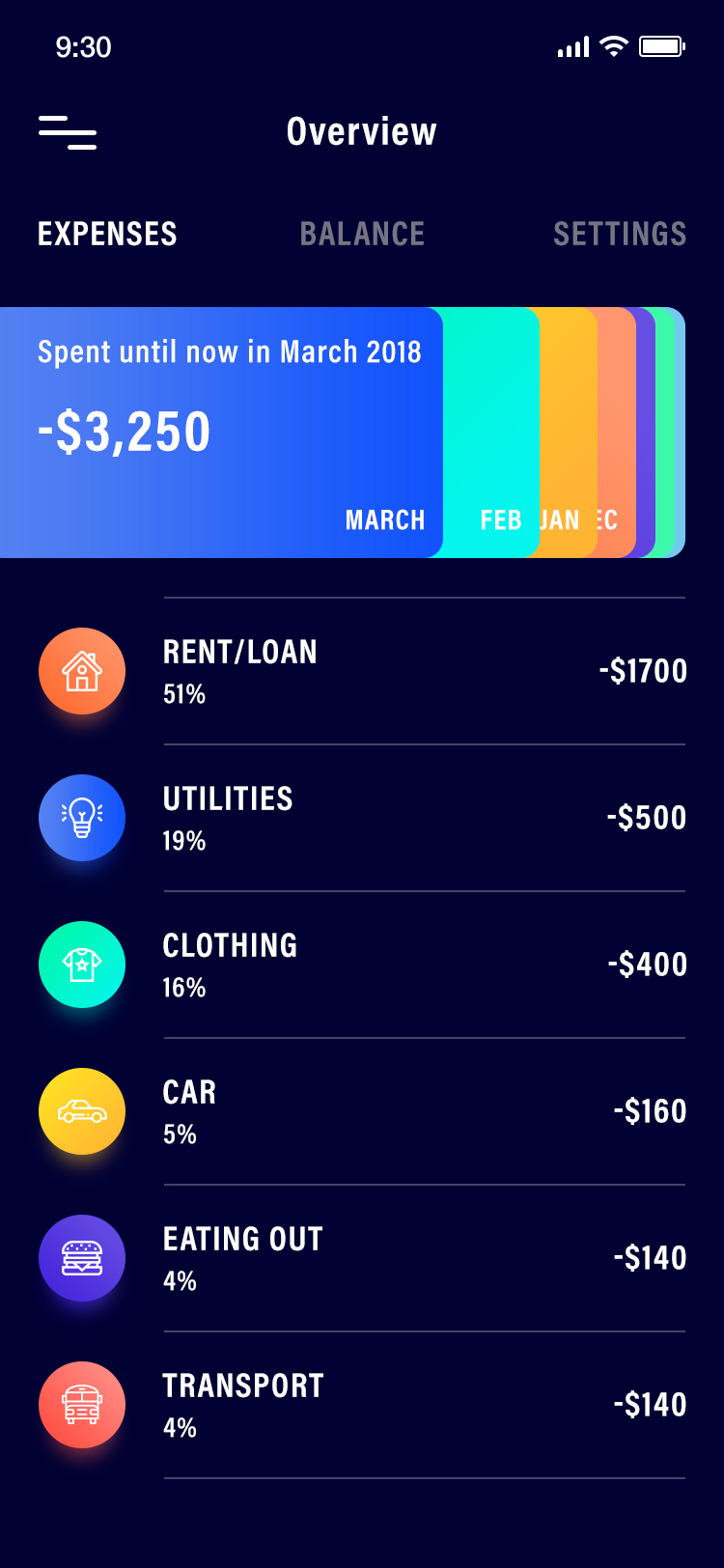View Eating Out expenses
Viewport: 724px width, 1568px height.
[362, 1258]
